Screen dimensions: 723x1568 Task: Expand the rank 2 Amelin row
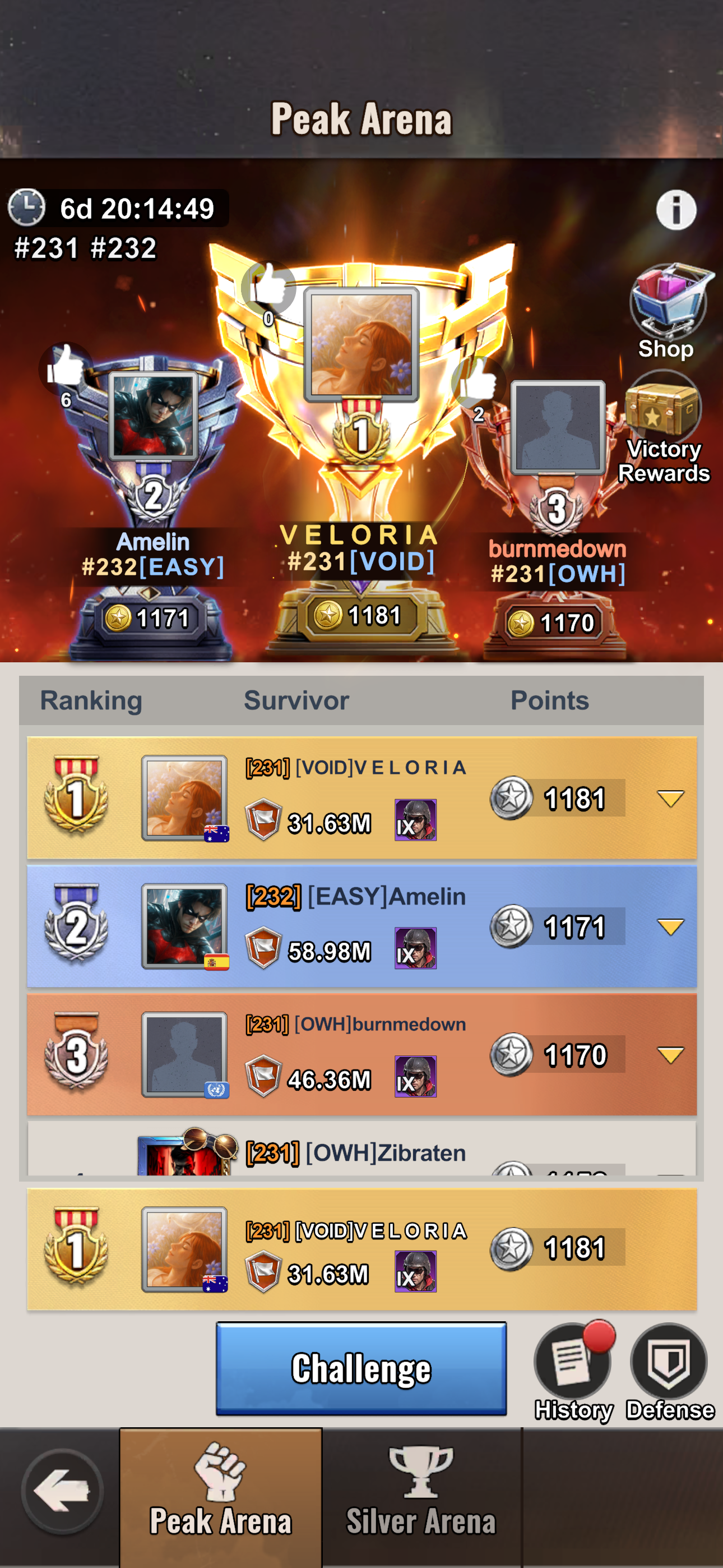point(671,926)
